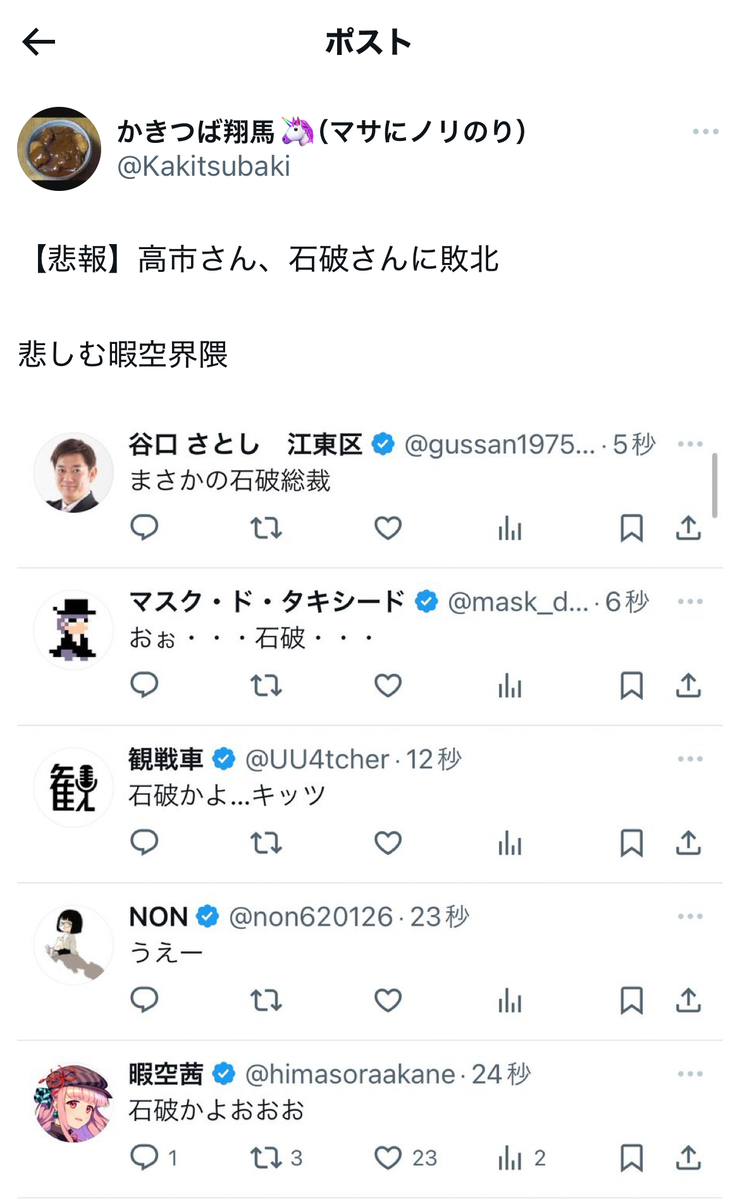Open the @Kakitsubaki handle link
This screenshot has height=1200, width=740.
[x=204, y=166]
